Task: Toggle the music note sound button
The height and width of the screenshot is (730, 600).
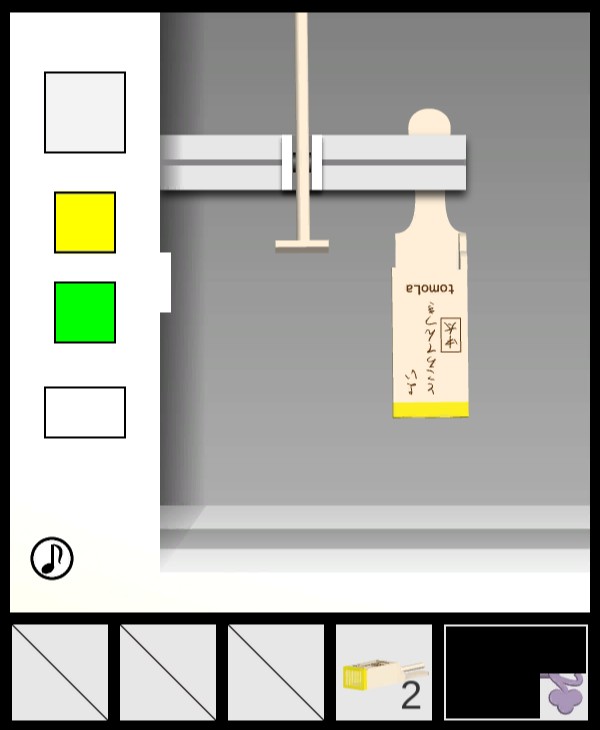Action: 52,558
